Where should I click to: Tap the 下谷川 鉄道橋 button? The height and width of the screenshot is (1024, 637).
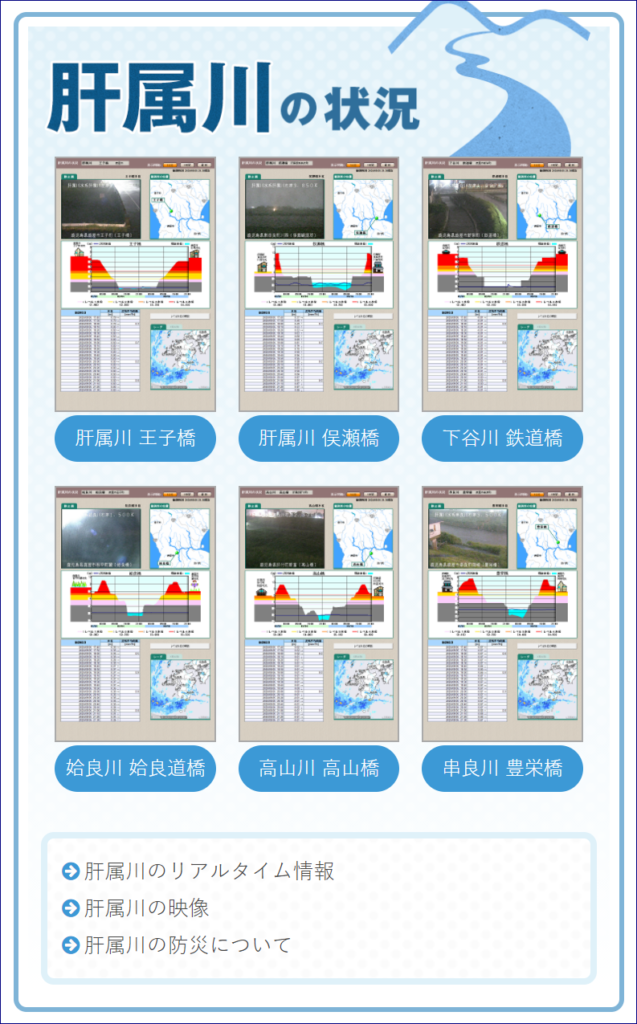pyautogui.click(x=502, y=438)
